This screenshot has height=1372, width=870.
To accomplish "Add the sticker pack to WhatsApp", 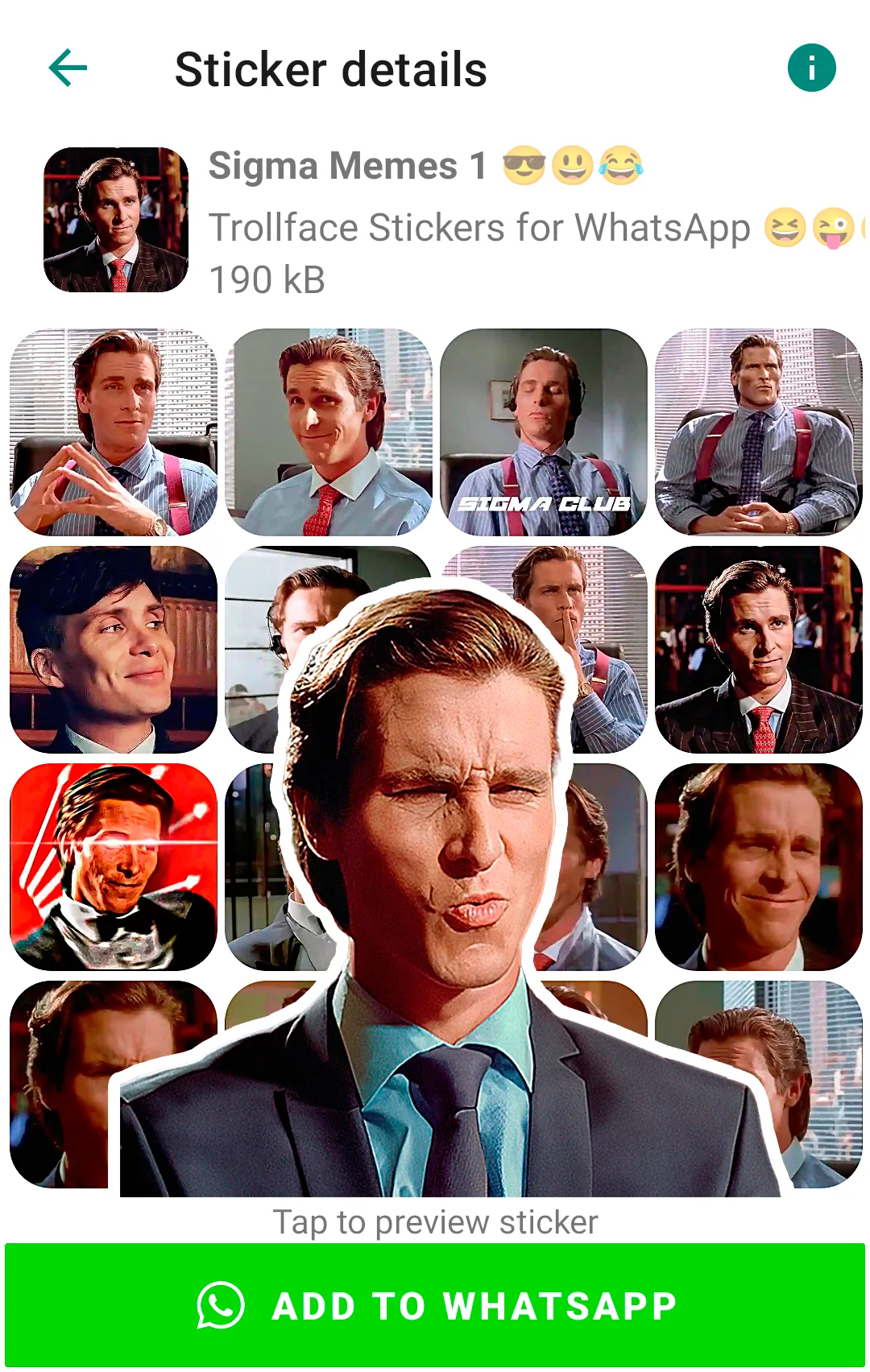I will point(435,1305).
